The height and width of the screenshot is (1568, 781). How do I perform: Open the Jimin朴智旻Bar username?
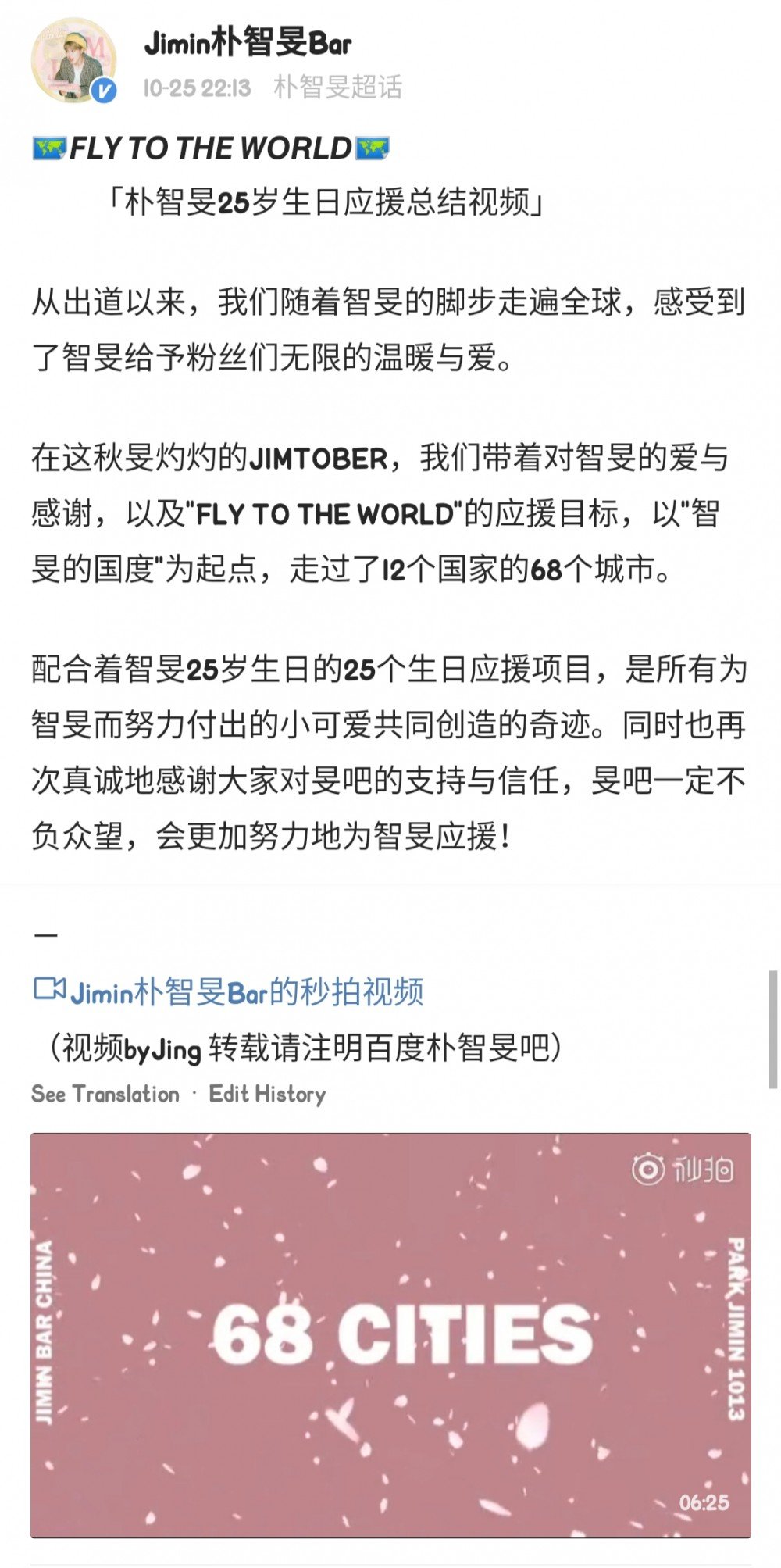pos(248,42)
